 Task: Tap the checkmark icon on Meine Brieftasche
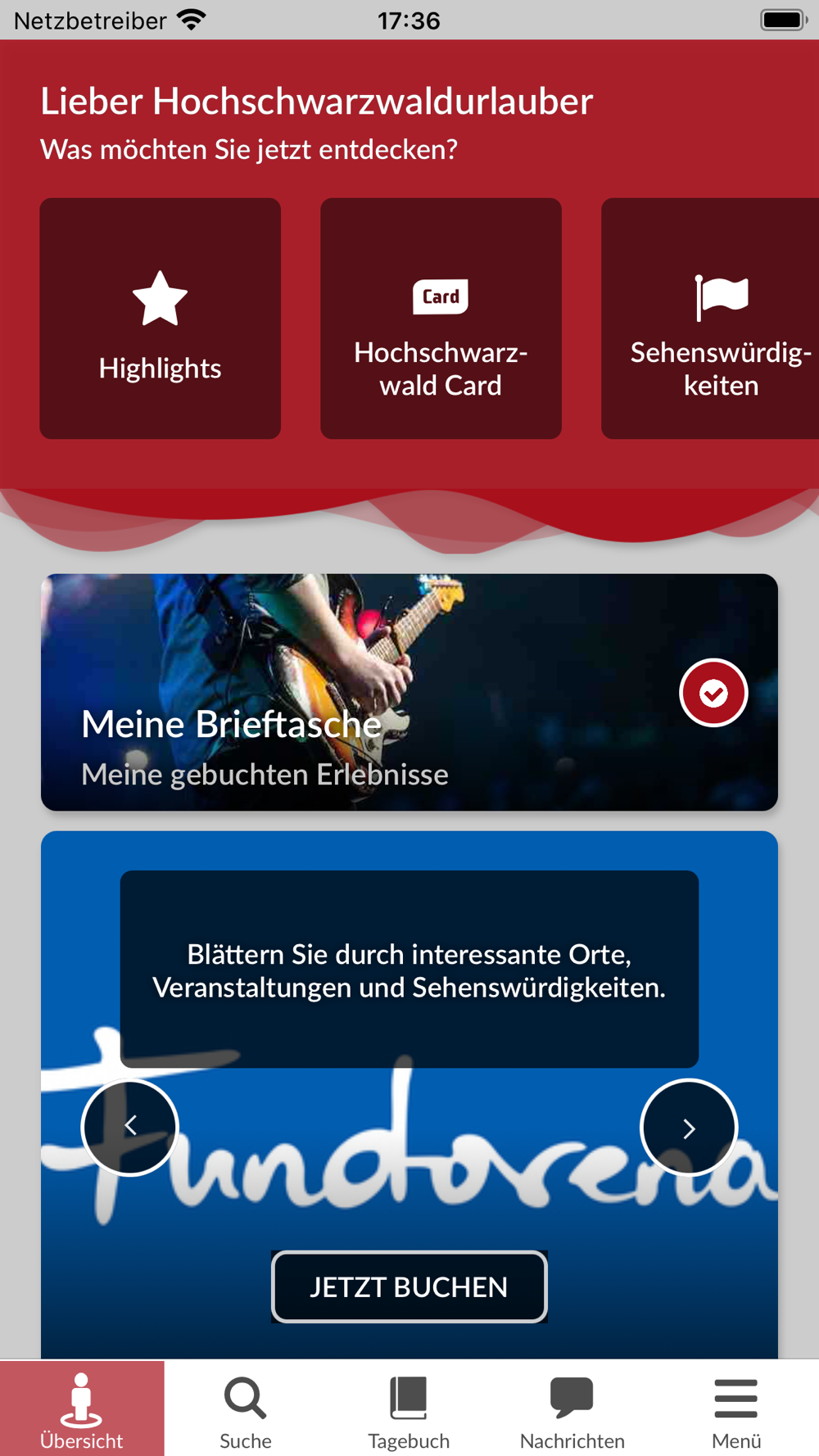(713, 693)
